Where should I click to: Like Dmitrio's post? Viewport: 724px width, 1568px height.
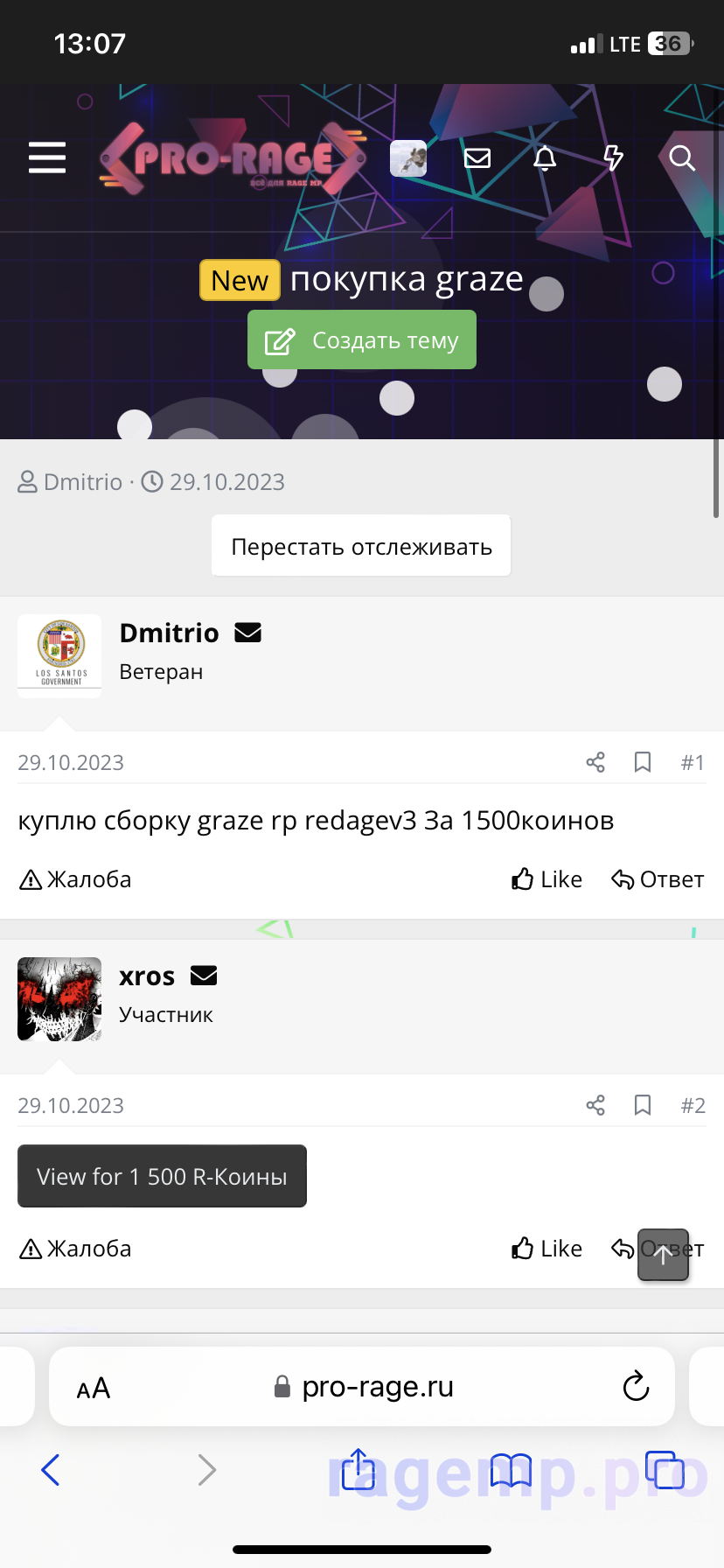pyautogui.click(x=547, y=879)
